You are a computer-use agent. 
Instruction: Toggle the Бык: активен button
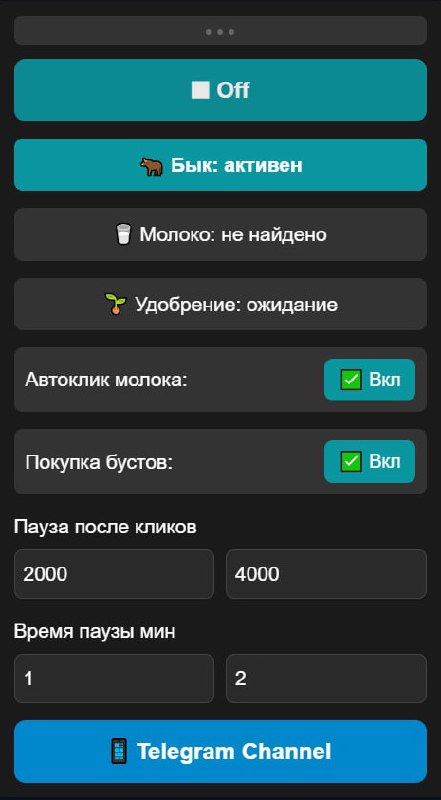[220, 165]
